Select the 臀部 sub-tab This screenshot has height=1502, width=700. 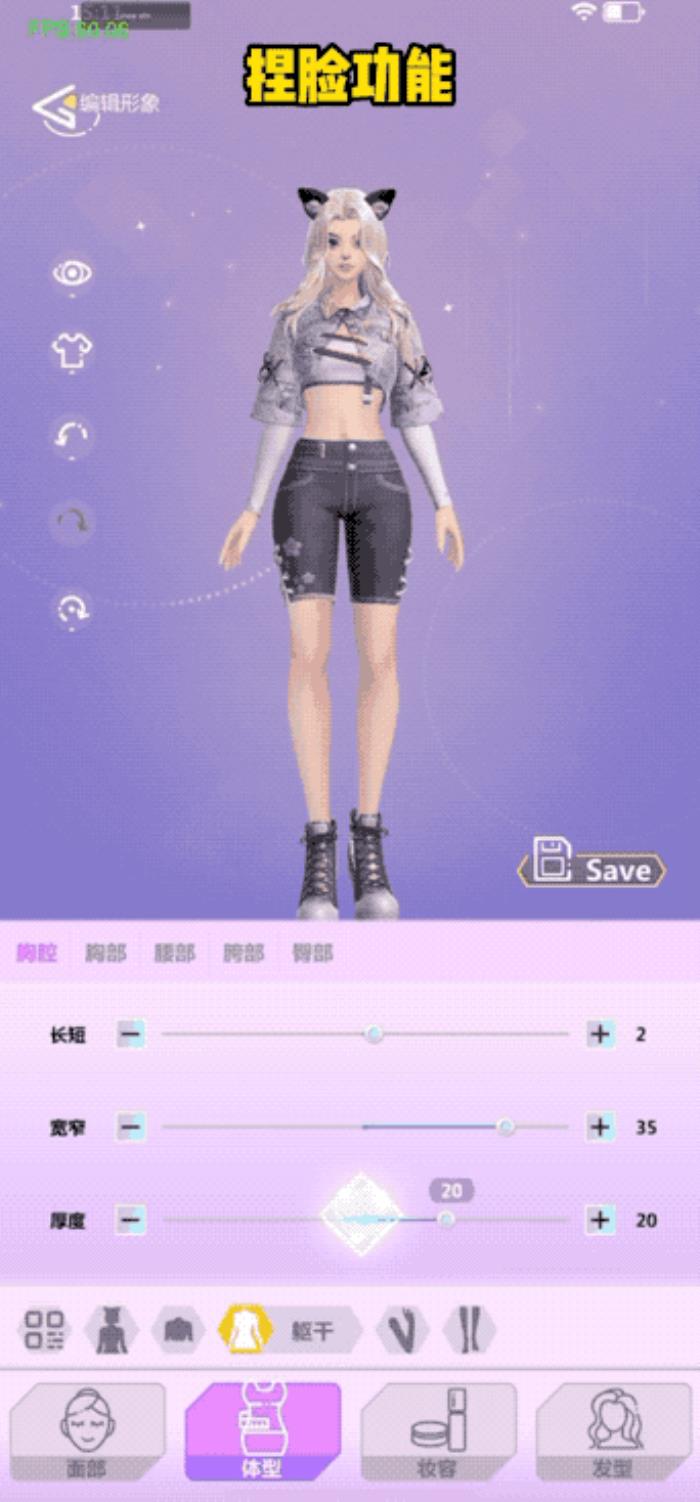(x=312, y=953)
